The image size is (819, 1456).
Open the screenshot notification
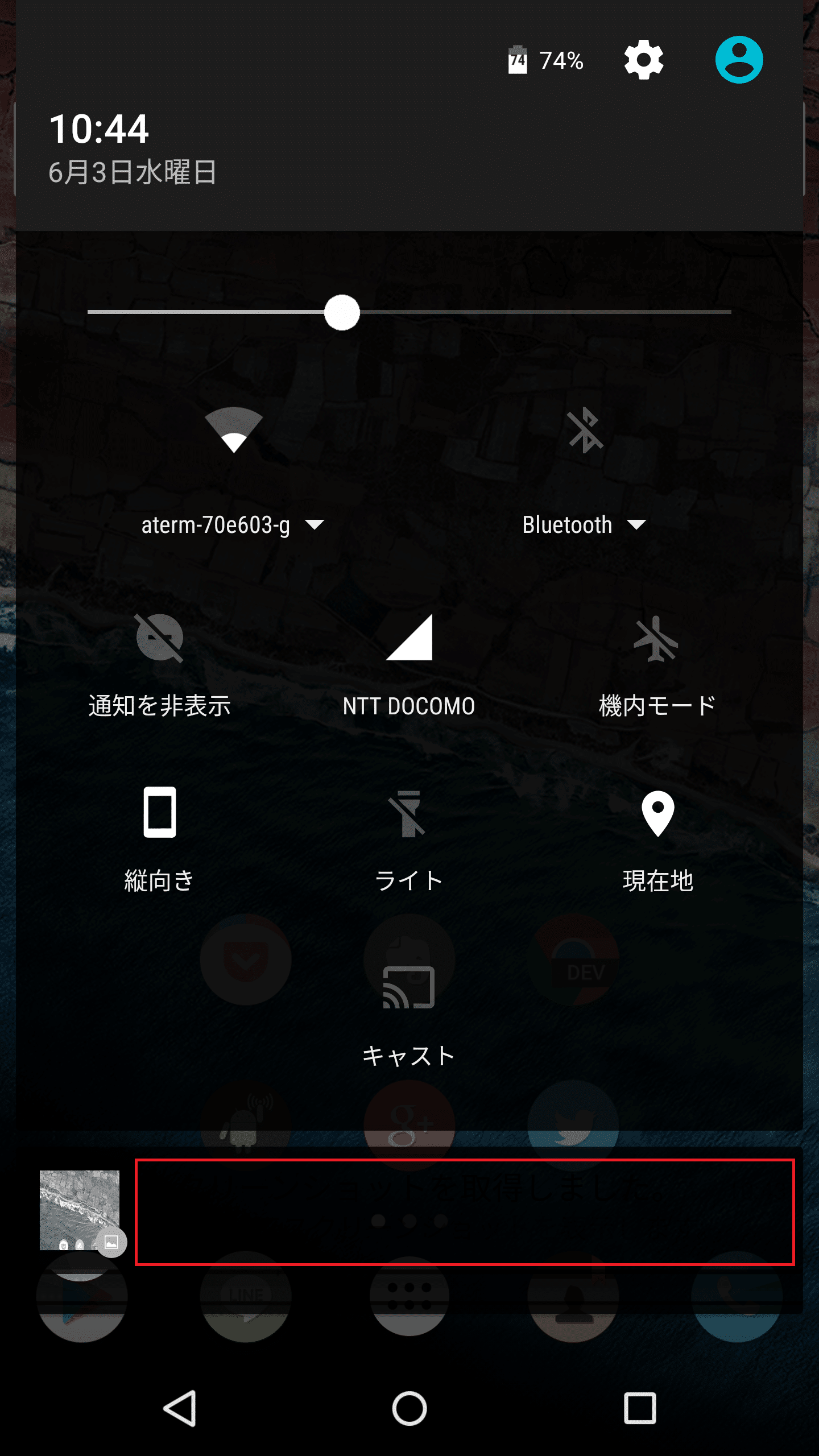click(x=464, y=1211)
